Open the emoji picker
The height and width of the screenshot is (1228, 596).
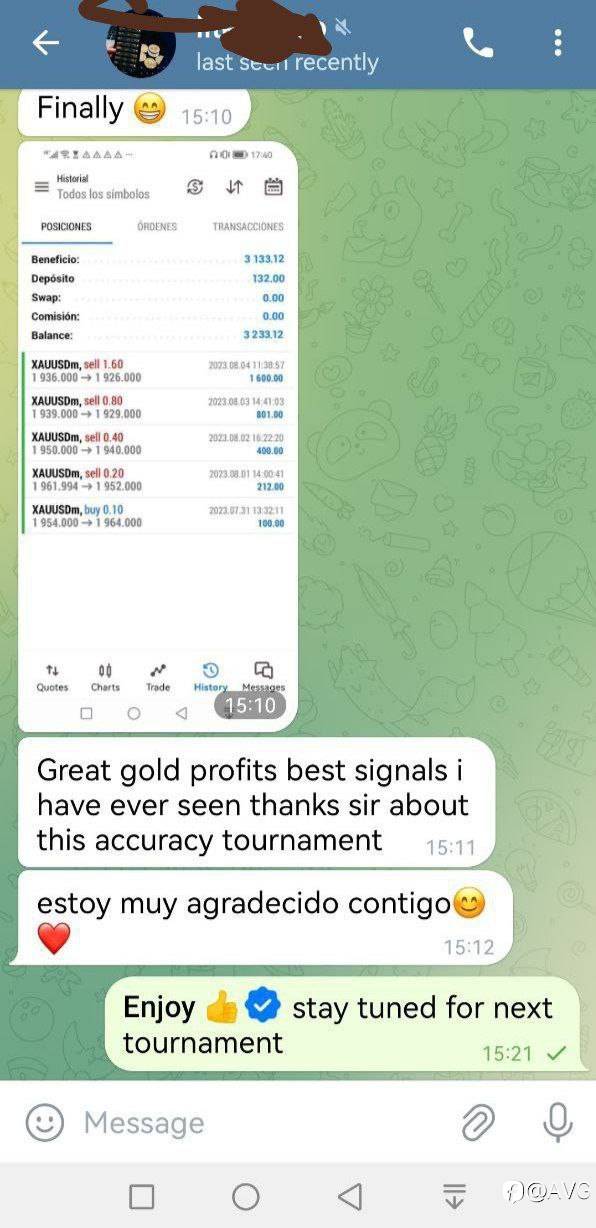(44, 1122)
